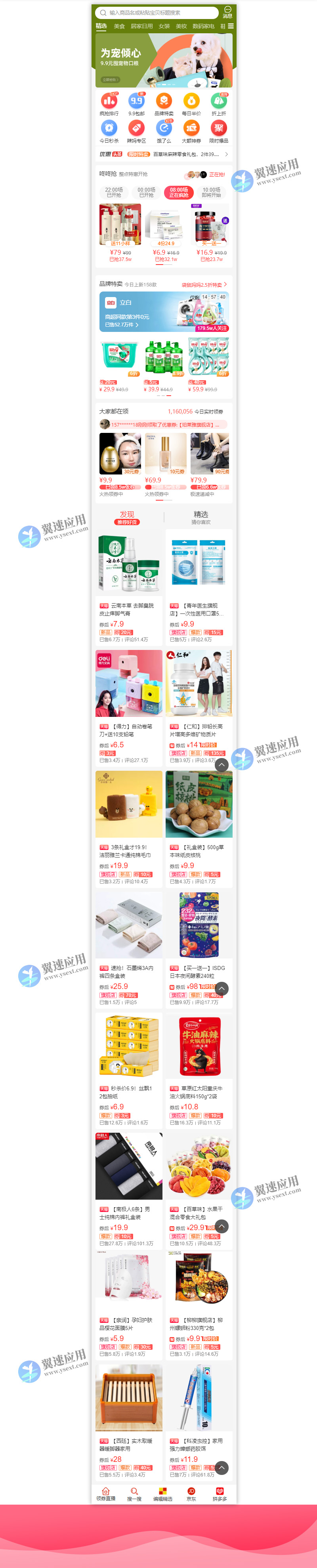317x1568 pixels.
Task: Open 疯抢排行 ranking shortcut
Action: coord(109,104)
